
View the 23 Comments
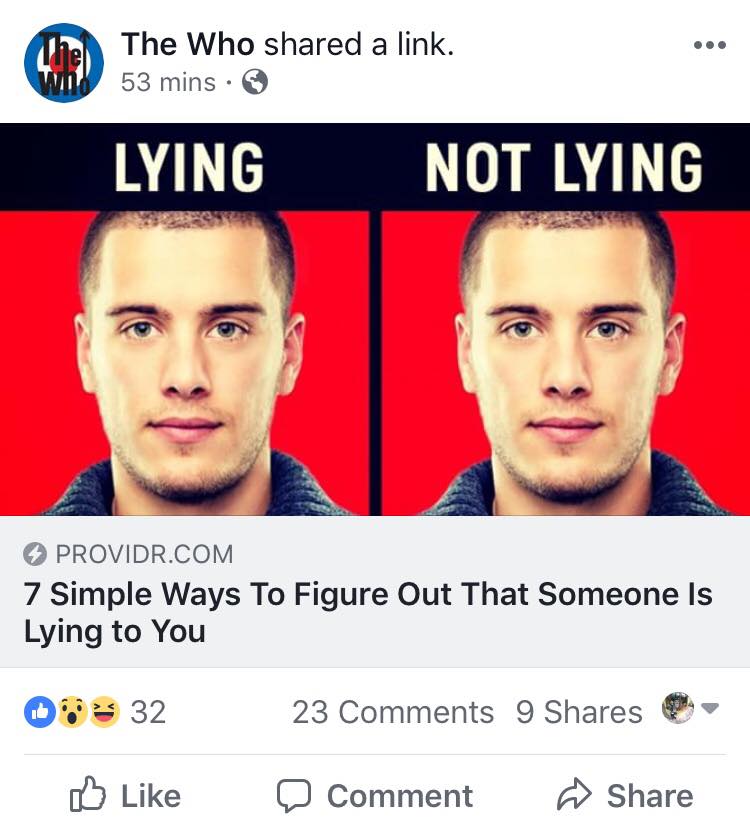point(392,712)
